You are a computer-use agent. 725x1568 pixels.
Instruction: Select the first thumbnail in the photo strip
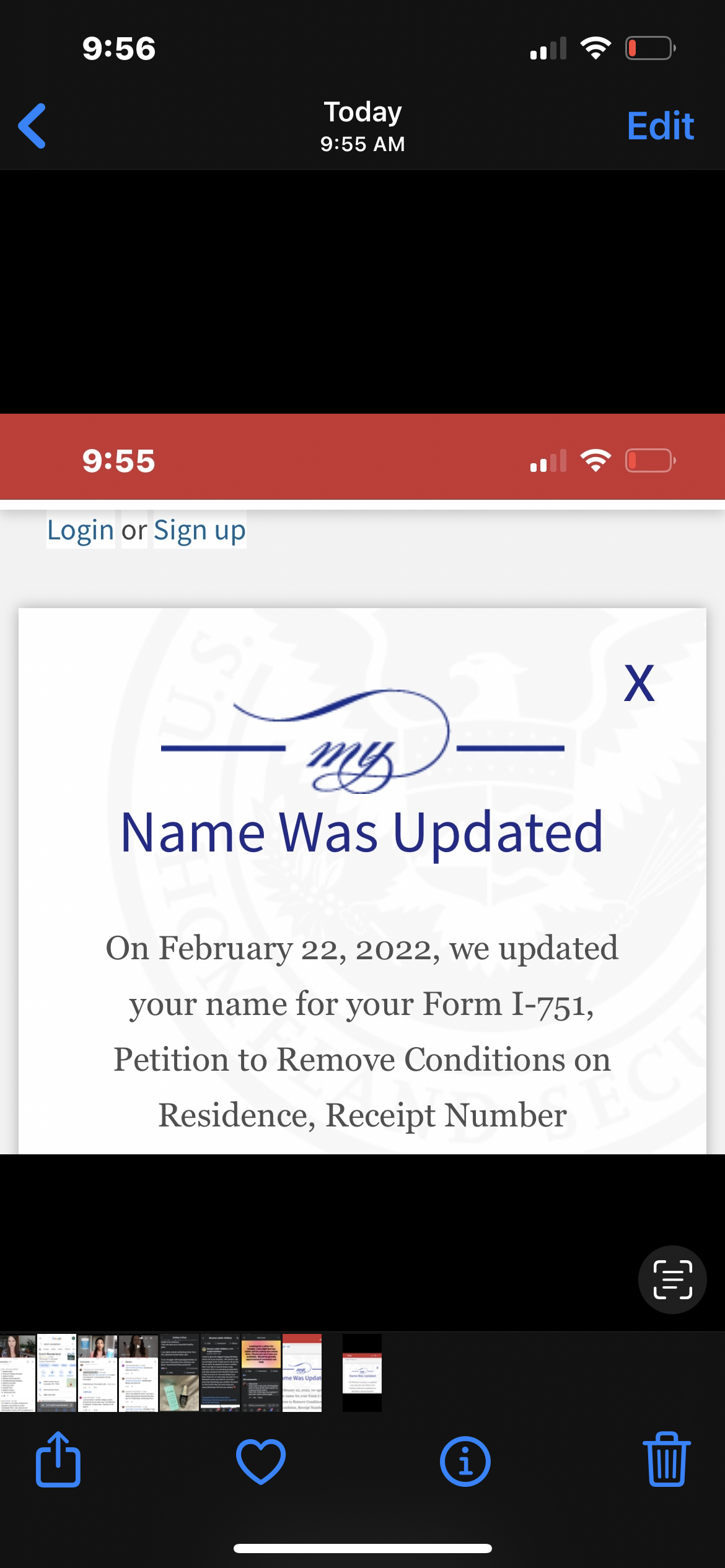[17, 1373]
